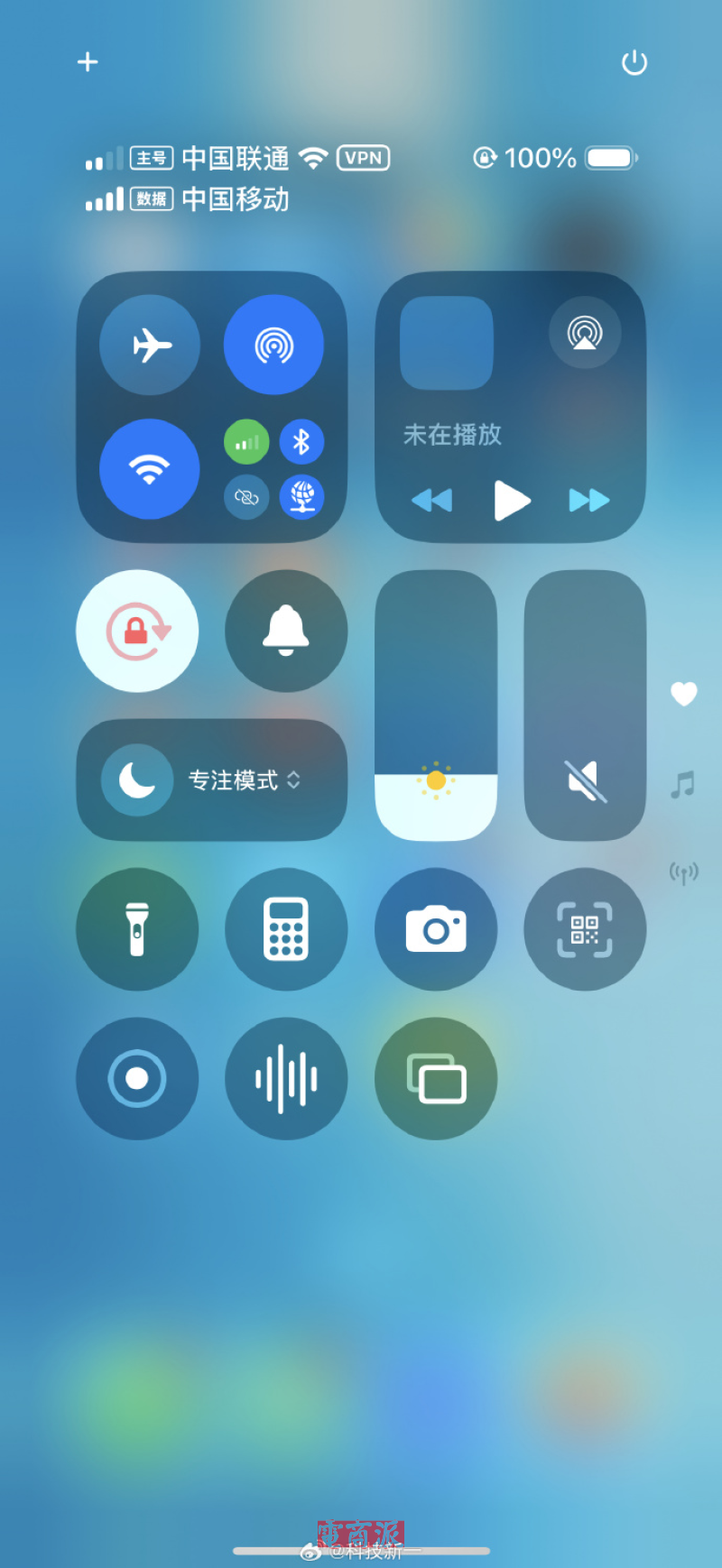The width and height of the screenshot is (722, 1568).
Task: Turn off rotation lock
Action: (x=137, y=632)
